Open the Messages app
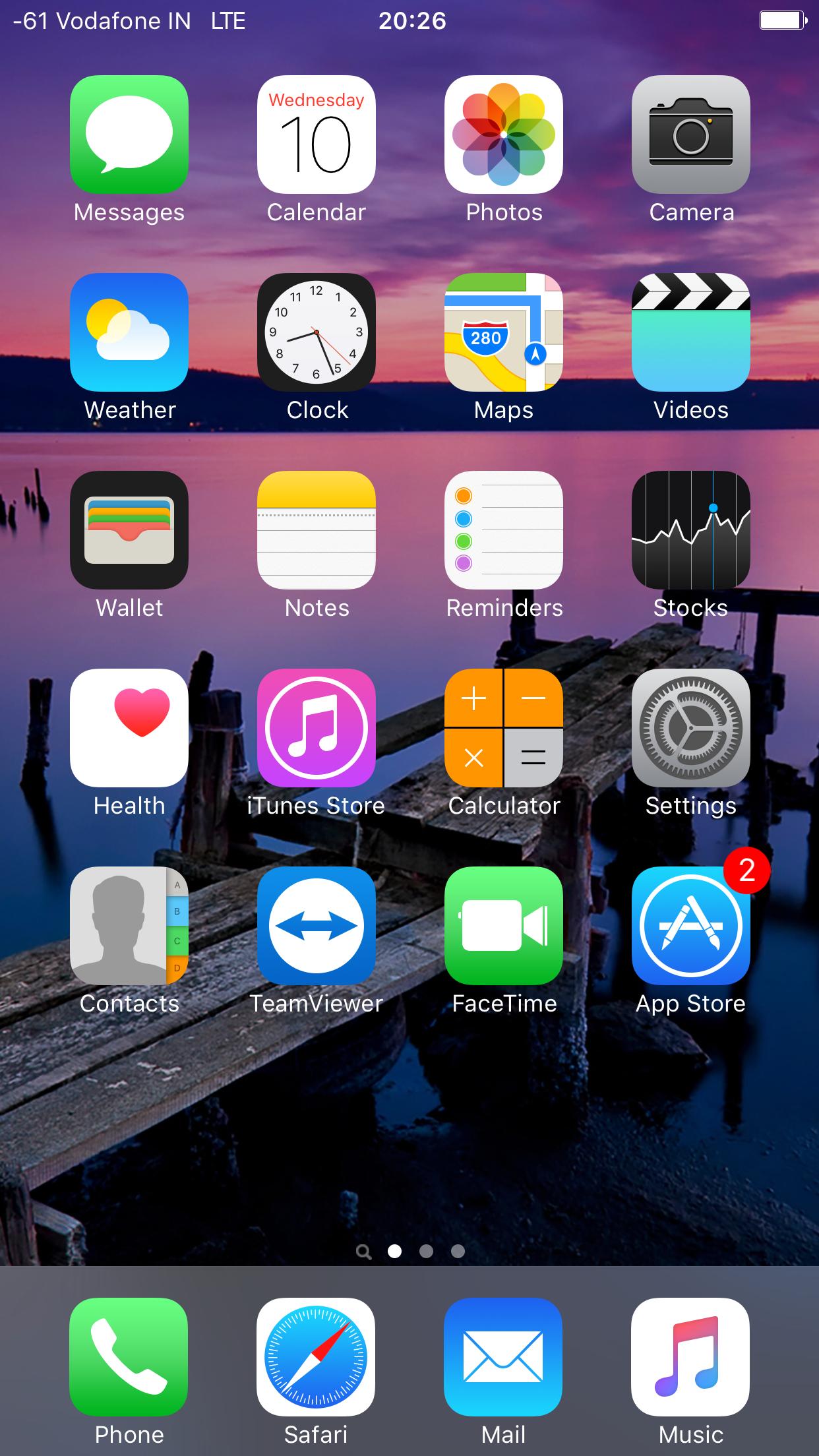 [129, 135]
